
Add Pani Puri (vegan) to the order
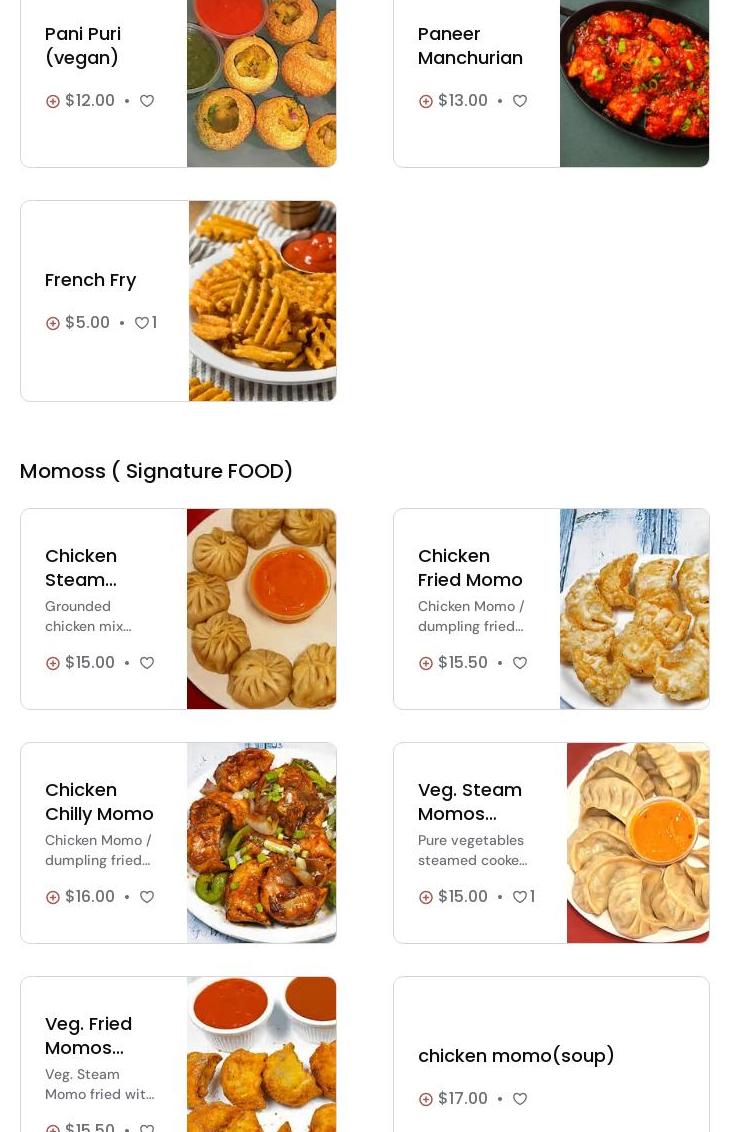point(53,101)
